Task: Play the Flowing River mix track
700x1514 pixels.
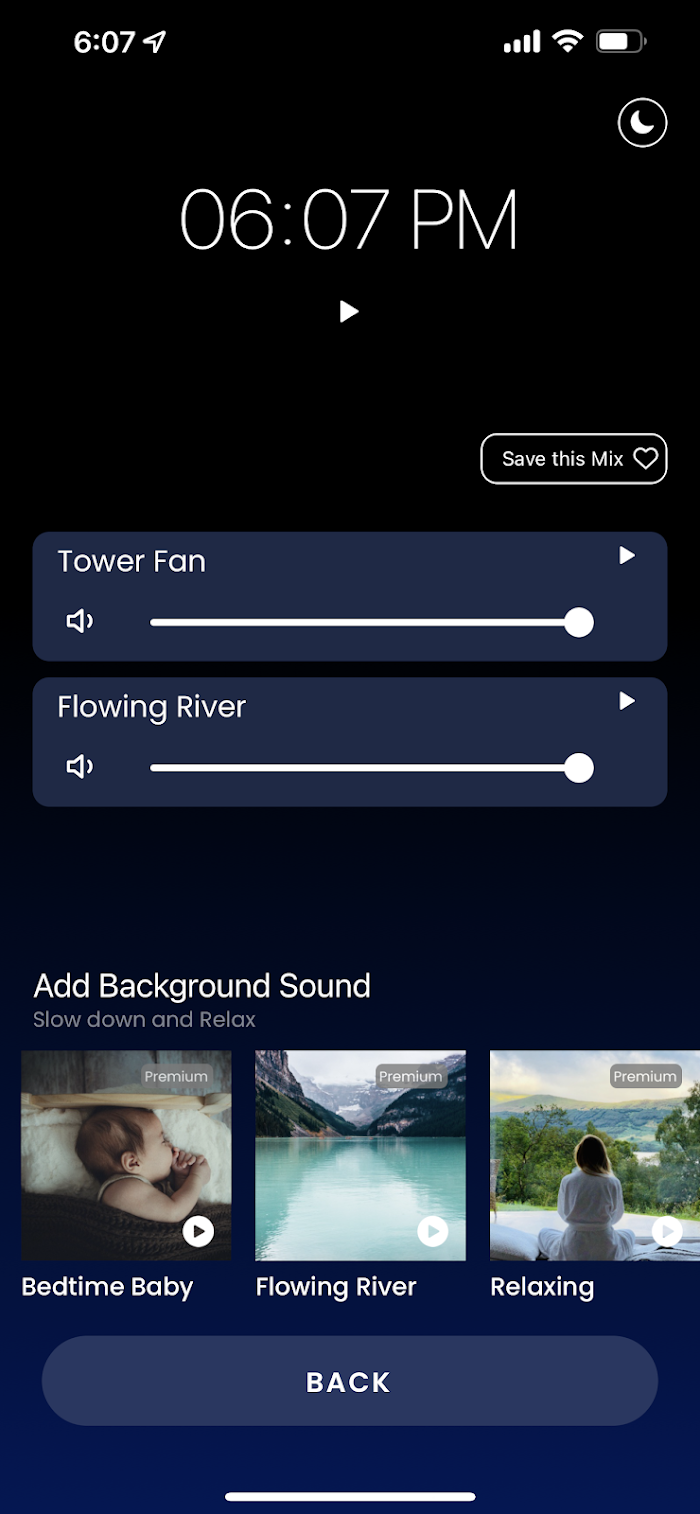Action: coord(627,701)
